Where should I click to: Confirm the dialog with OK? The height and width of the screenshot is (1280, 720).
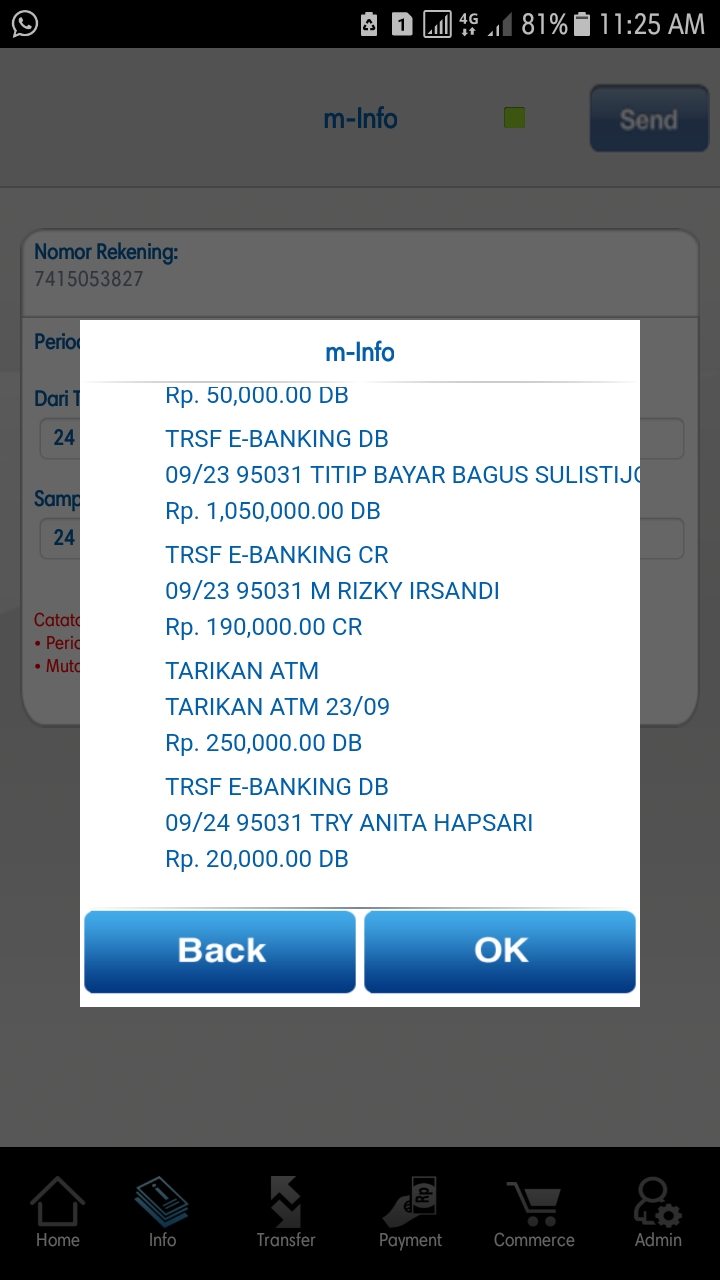(500, 951)
